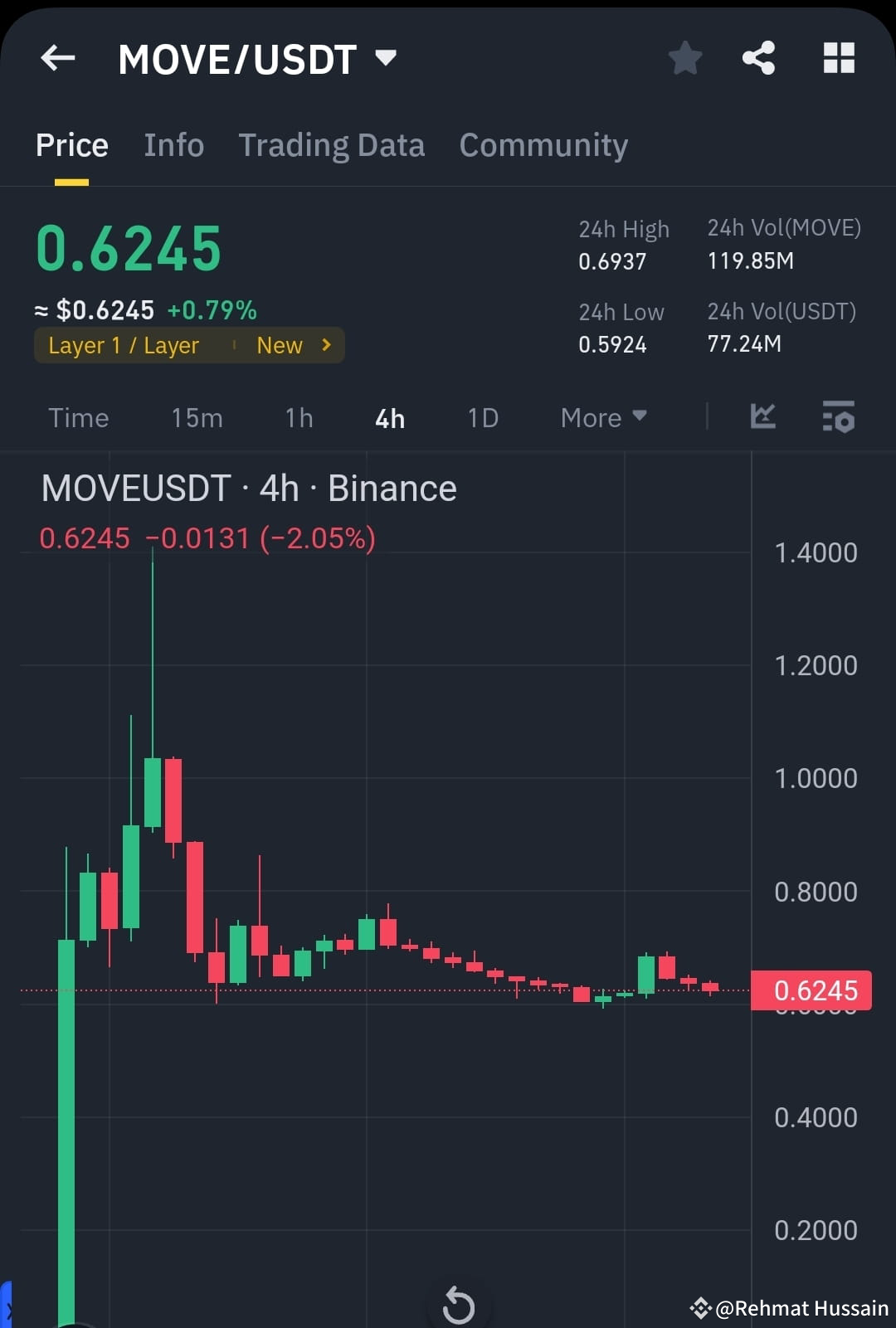Screen dimensions: 896x1328
Task: Open the Community tab
Action: coord(543,144)
